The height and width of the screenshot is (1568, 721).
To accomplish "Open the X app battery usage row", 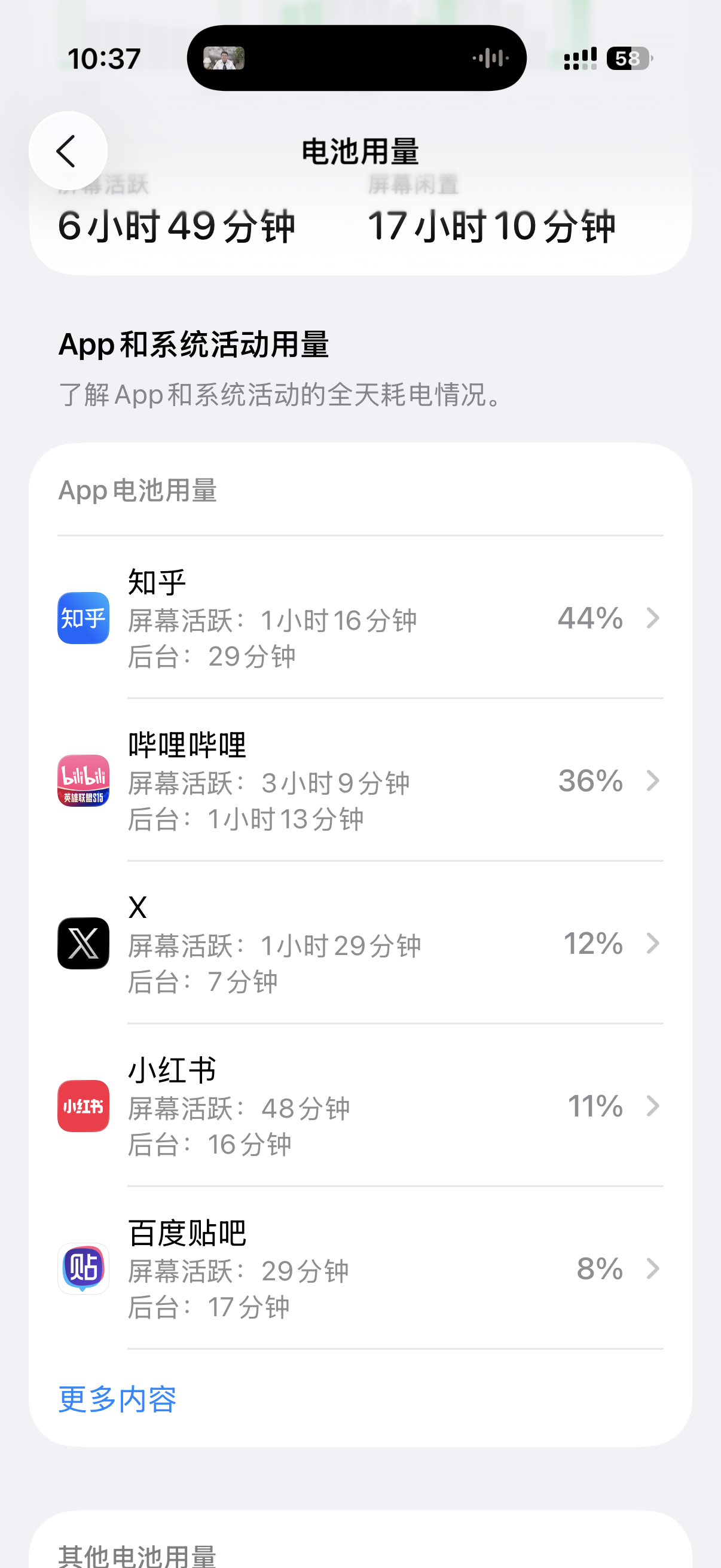I will coord(360,943).
